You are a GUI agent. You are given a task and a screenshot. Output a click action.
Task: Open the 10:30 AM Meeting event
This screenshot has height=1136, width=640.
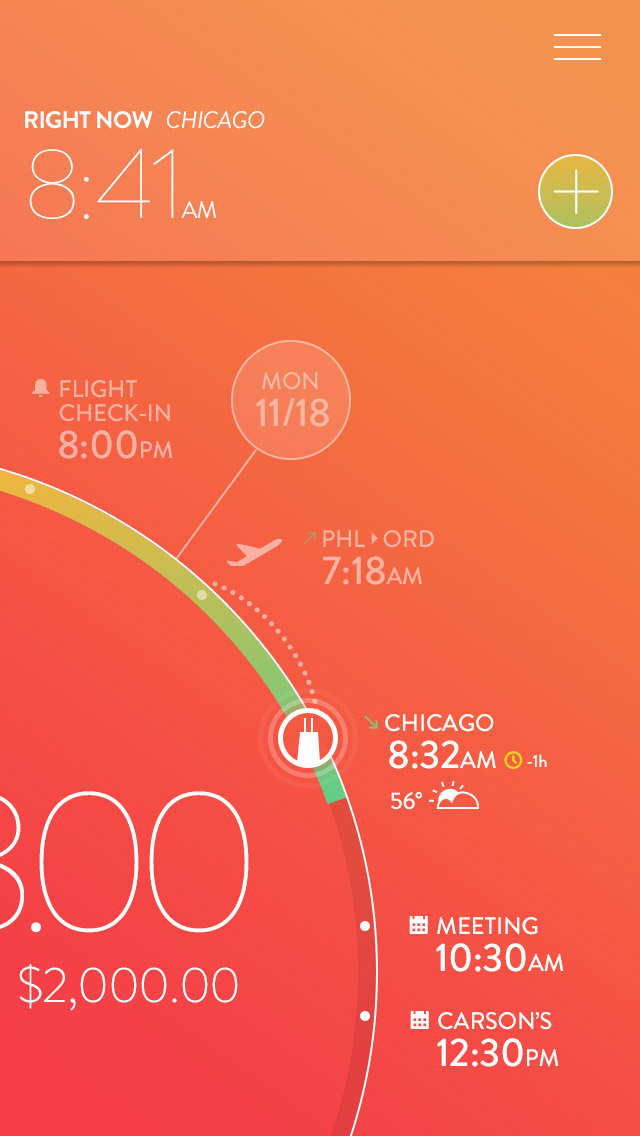(x=486, y=945)
